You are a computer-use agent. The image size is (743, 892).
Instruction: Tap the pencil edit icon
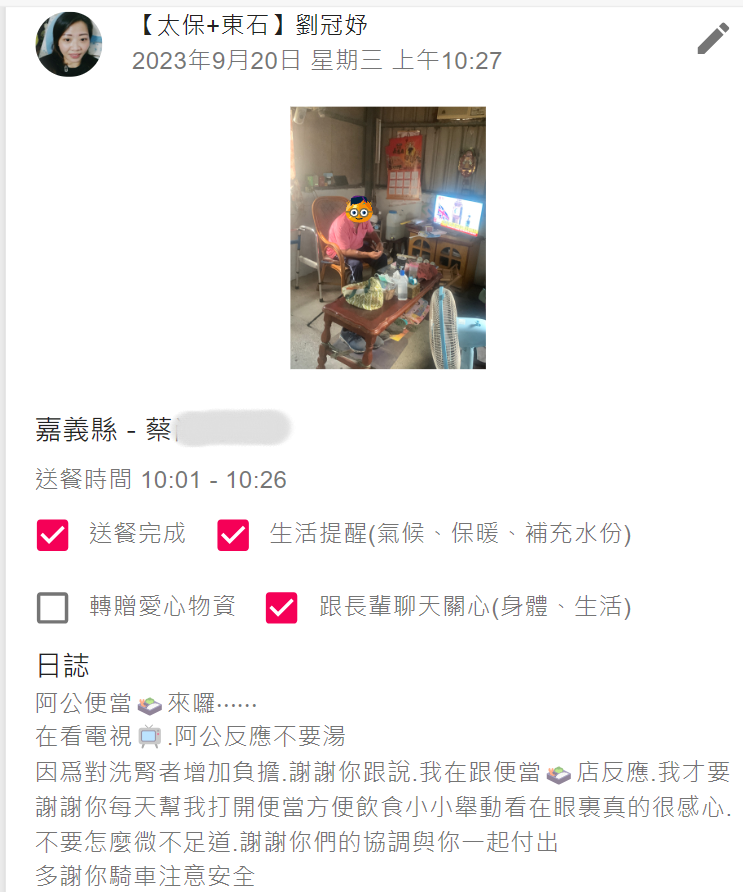coord(713,39)
